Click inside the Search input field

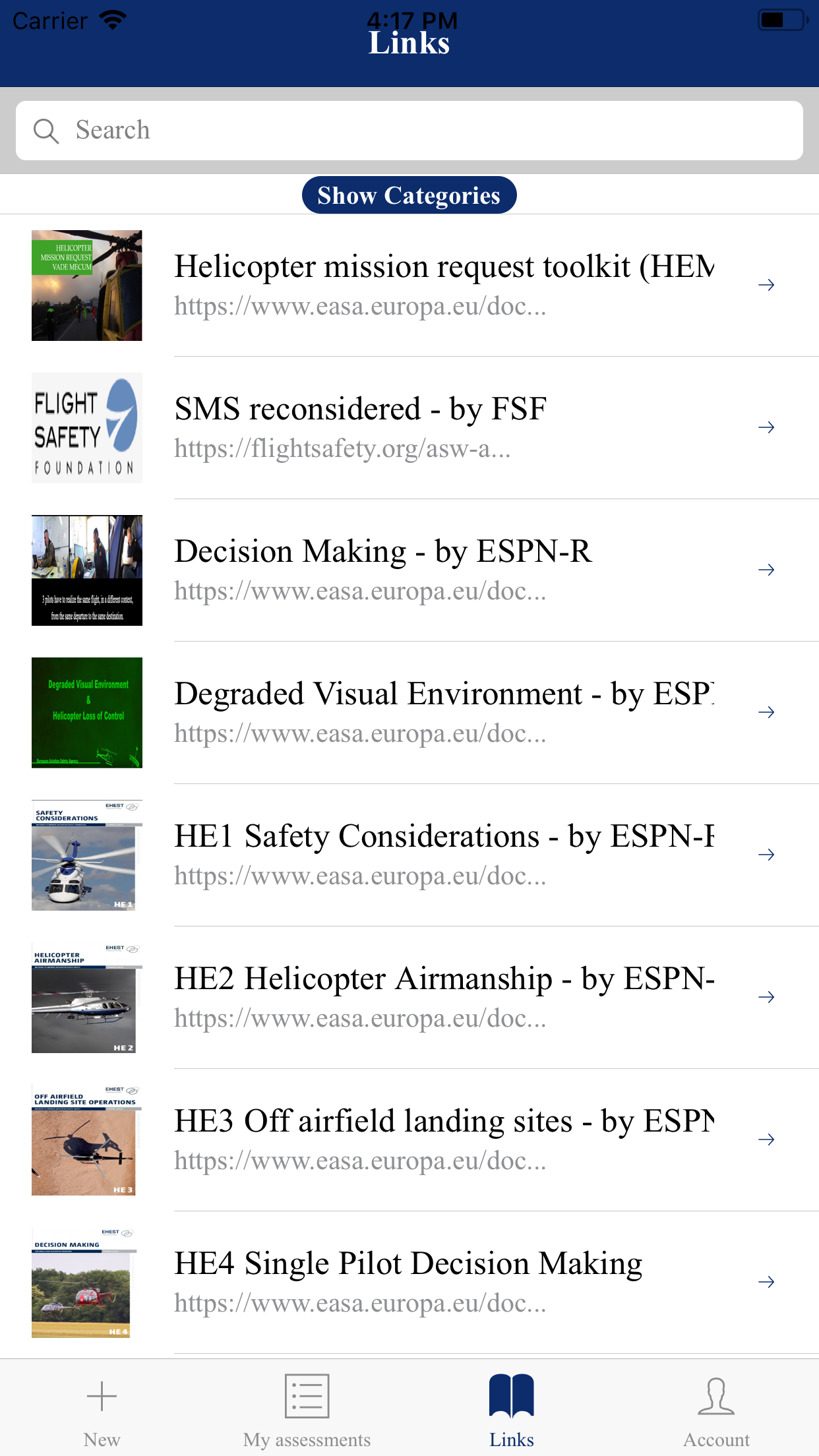click(x=409, y=131)
